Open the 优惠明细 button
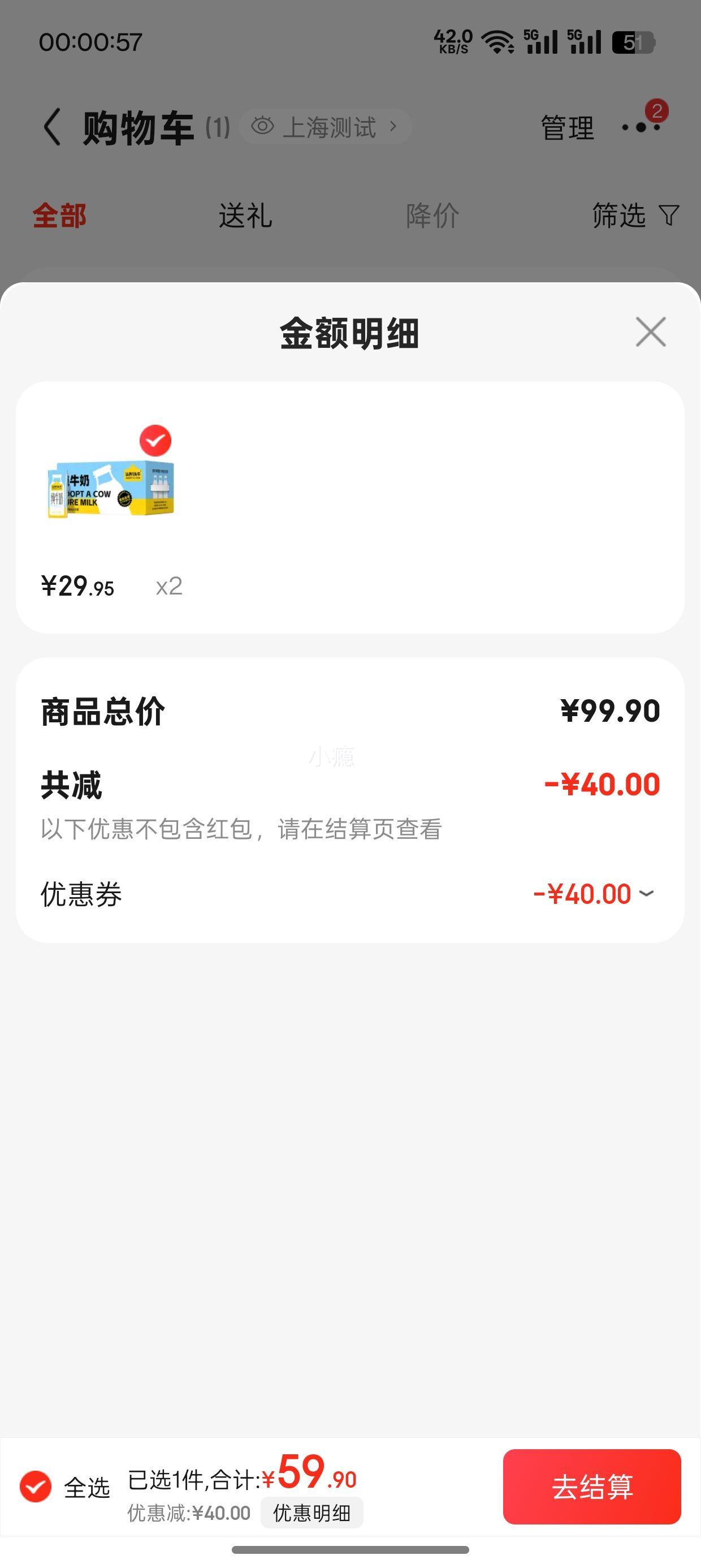701x1568 pixels. coord(311,1513)
